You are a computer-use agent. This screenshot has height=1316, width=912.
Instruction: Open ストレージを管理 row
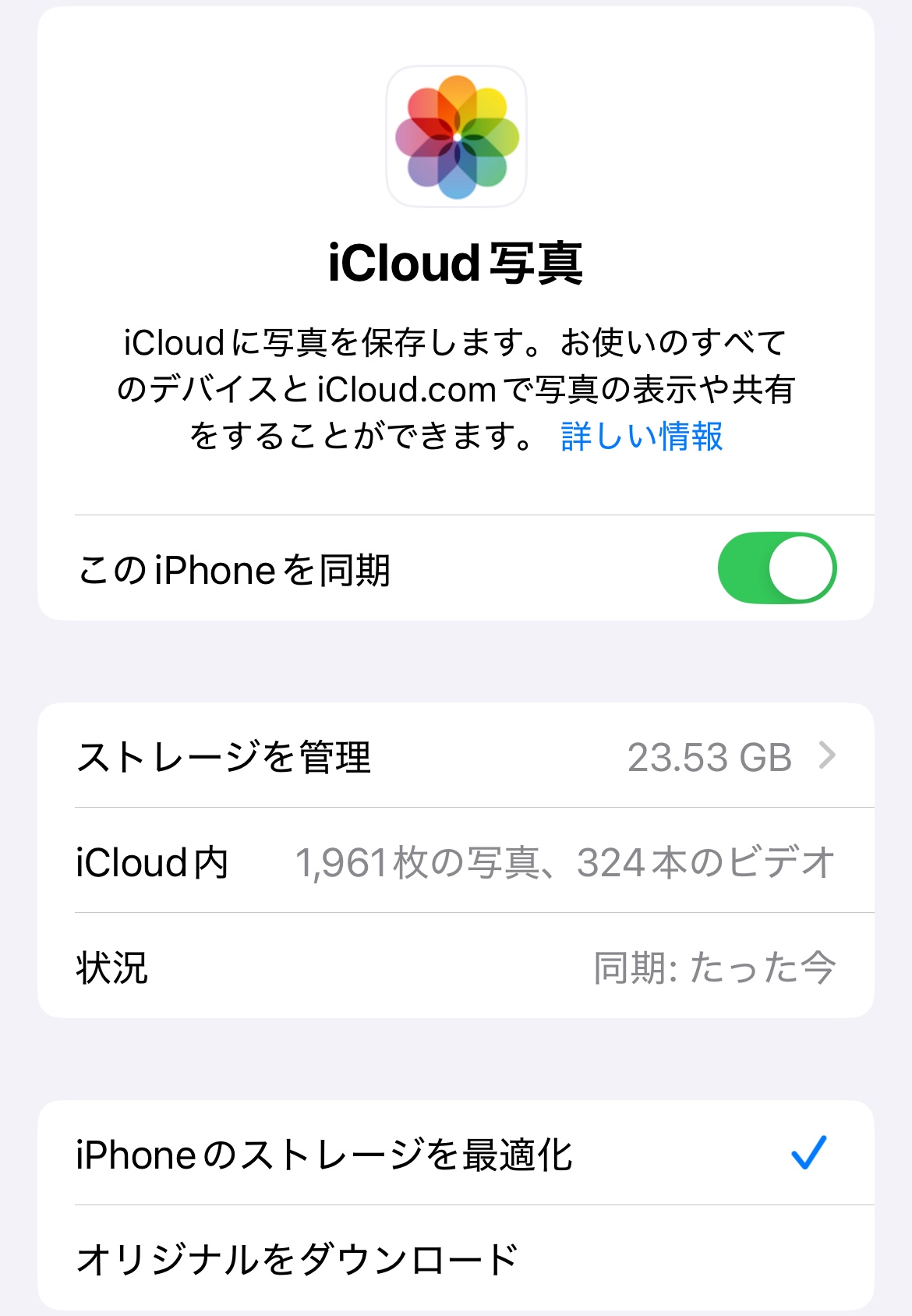click(456, 756)
